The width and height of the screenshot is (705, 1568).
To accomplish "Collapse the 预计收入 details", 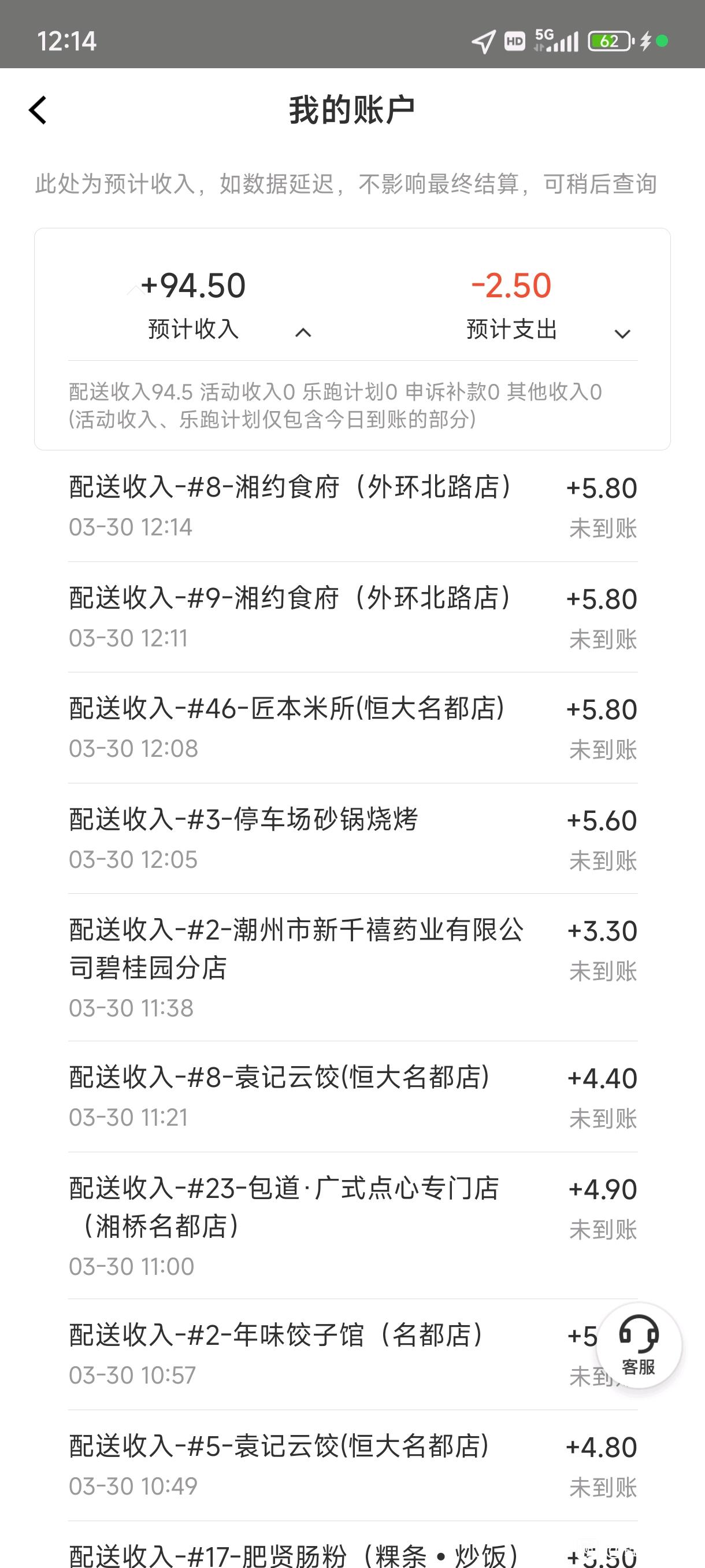I will (303, 332).
